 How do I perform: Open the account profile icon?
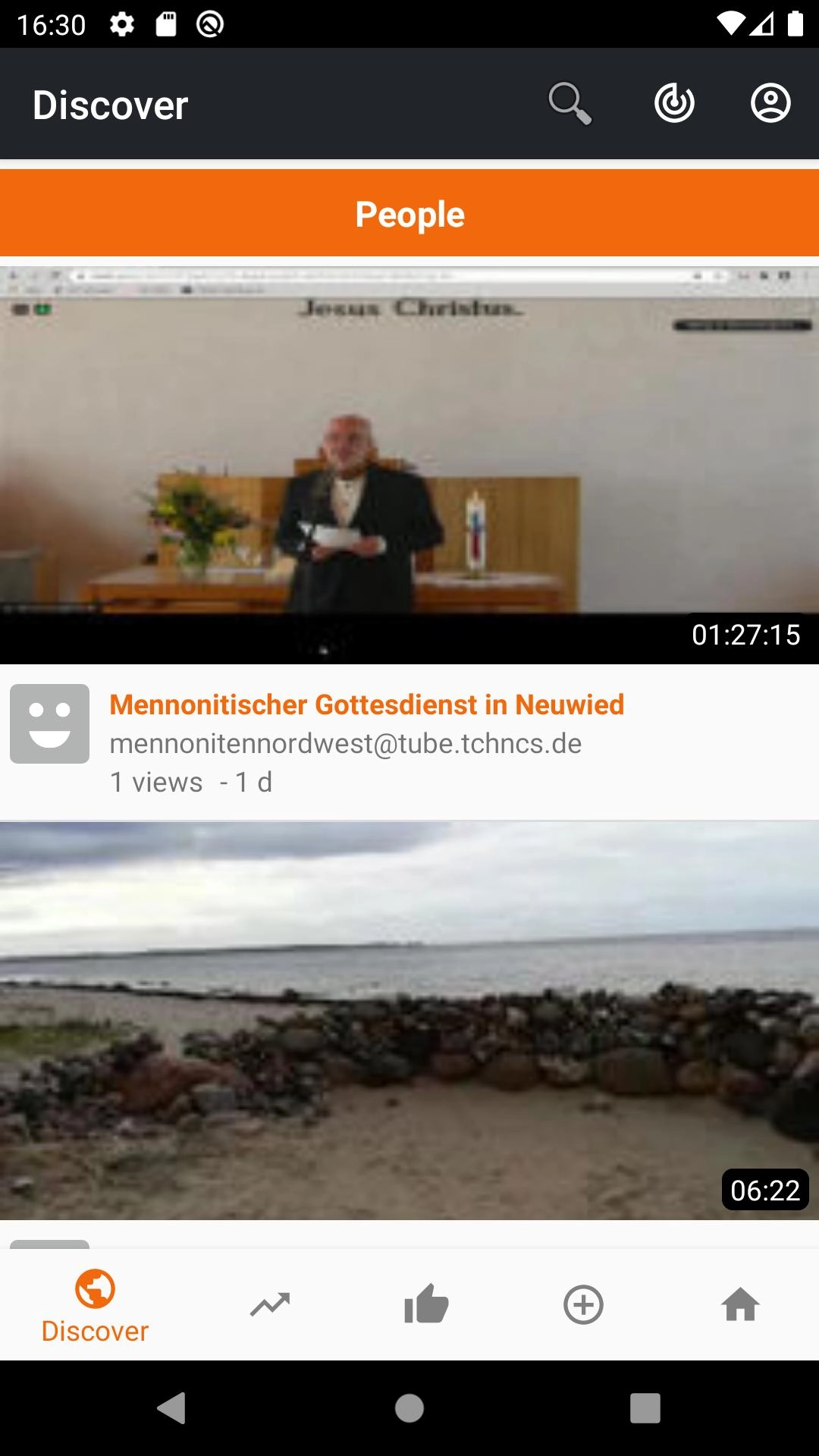point(770,103)
